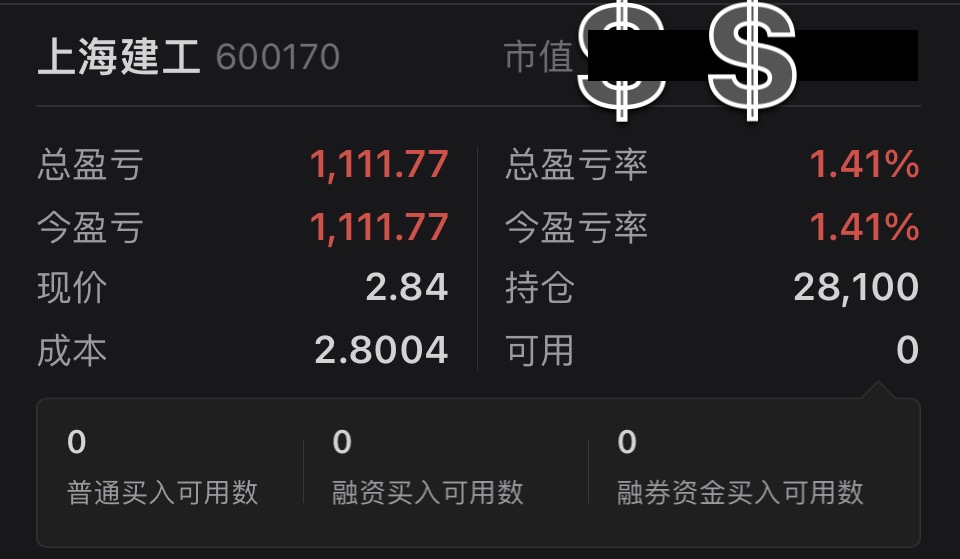Open the 上海建工 600170 position details
The height and width of the screenshot is (559, 960).
point(188,57)
